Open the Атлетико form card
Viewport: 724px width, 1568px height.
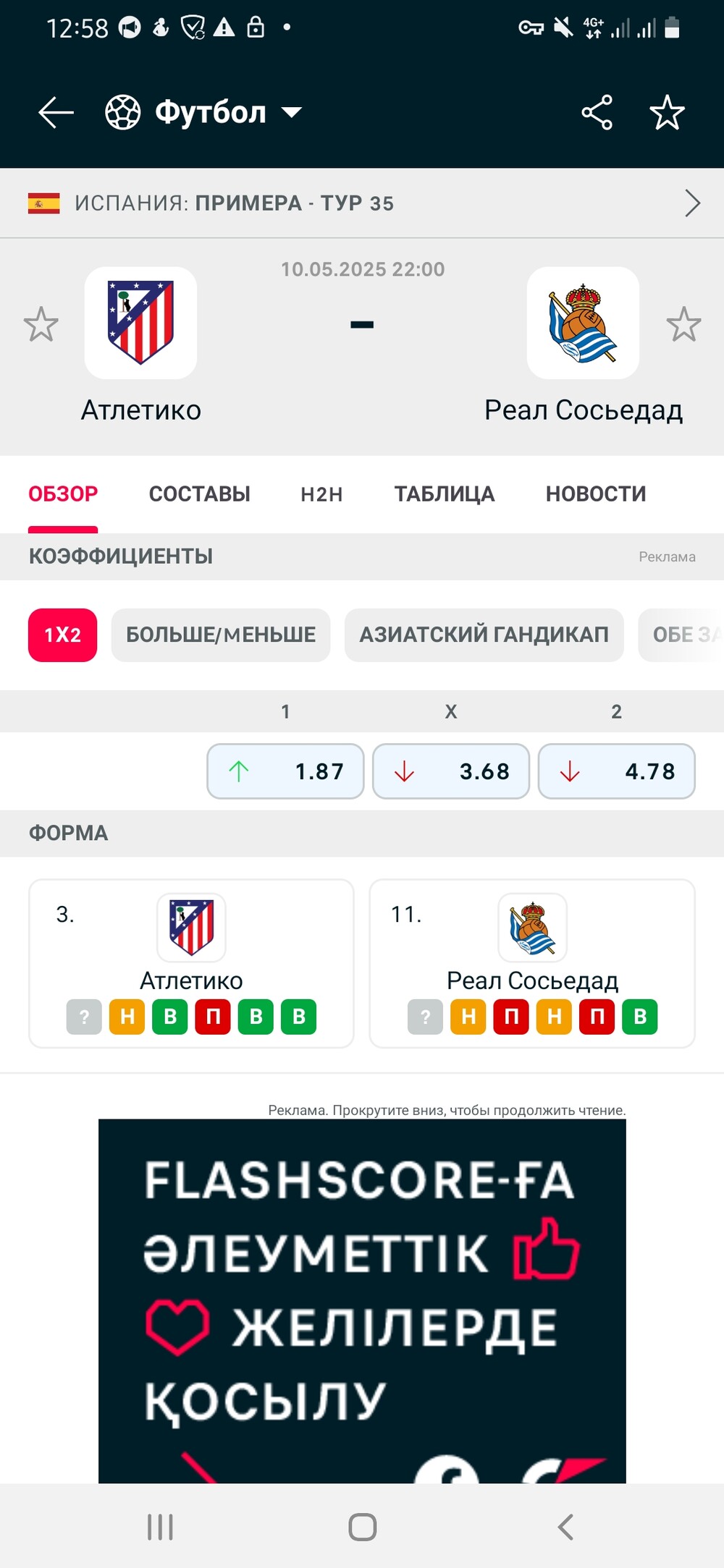point(191,964)
